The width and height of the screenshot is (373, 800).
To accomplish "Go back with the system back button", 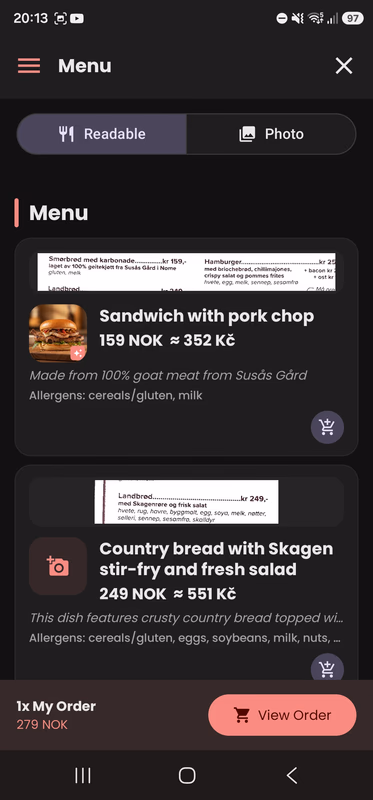I will pos(291,776).
